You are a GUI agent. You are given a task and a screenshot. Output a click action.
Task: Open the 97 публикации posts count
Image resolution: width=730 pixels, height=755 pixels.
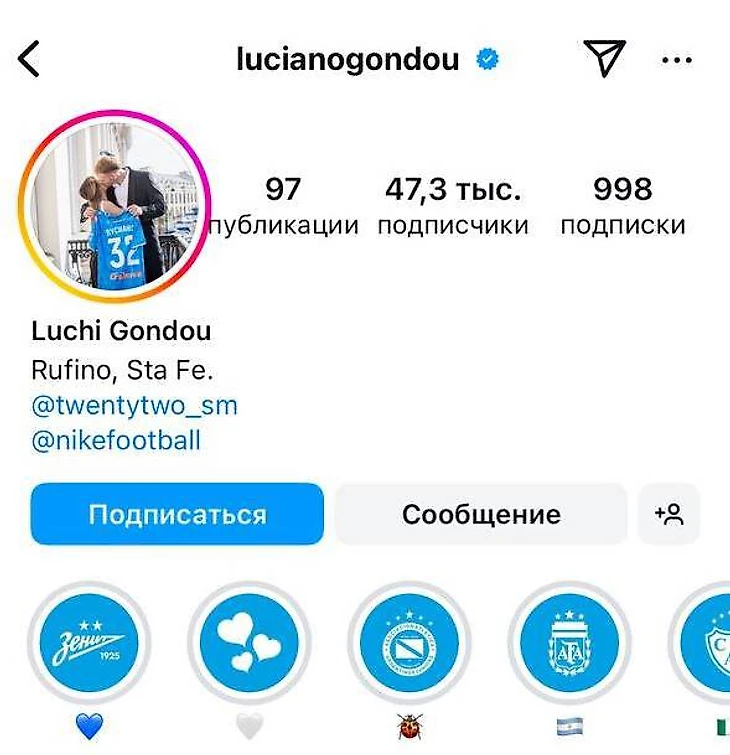point(284,206)
